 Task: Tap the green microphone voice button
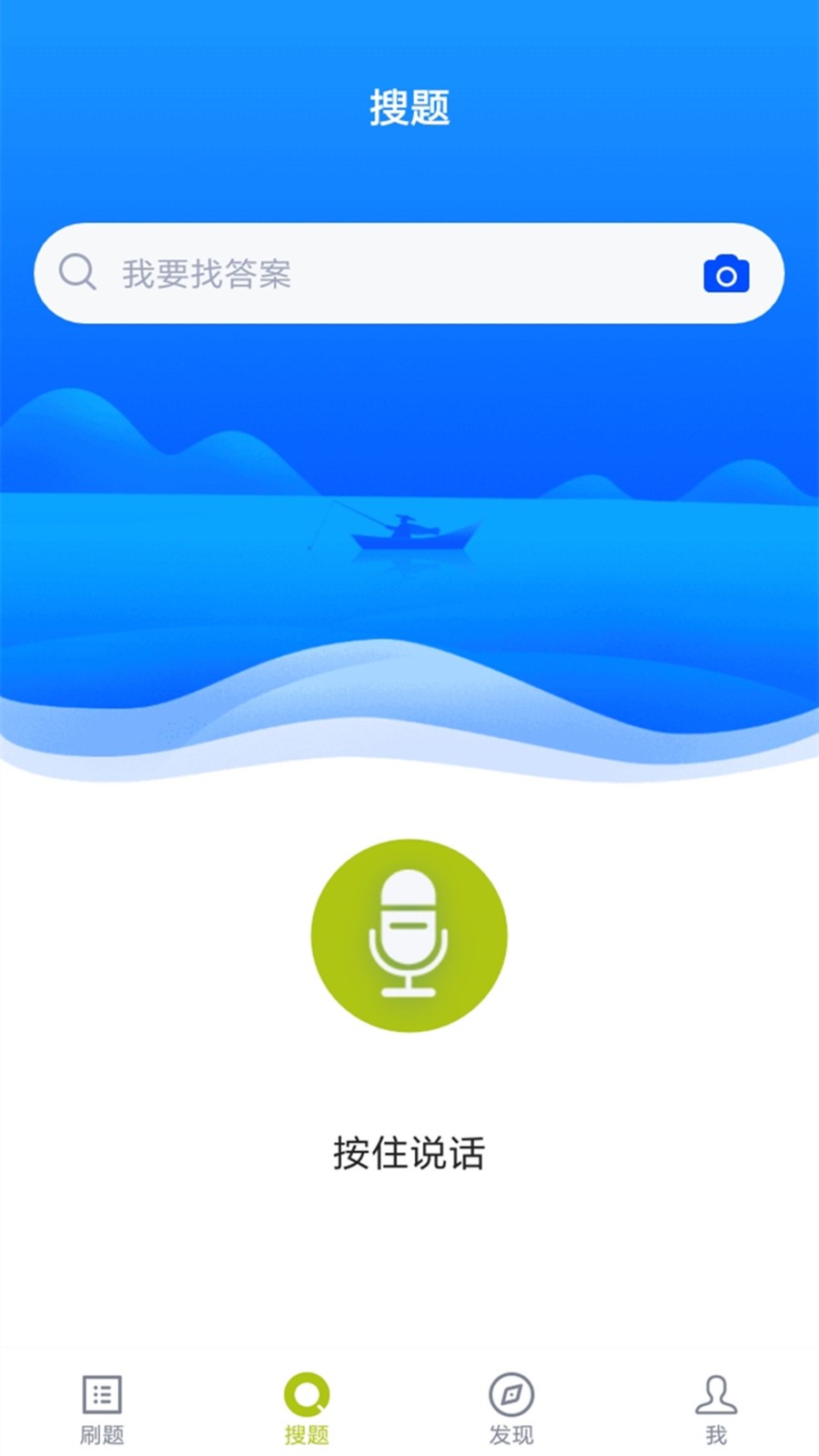[x=409, y=935]
